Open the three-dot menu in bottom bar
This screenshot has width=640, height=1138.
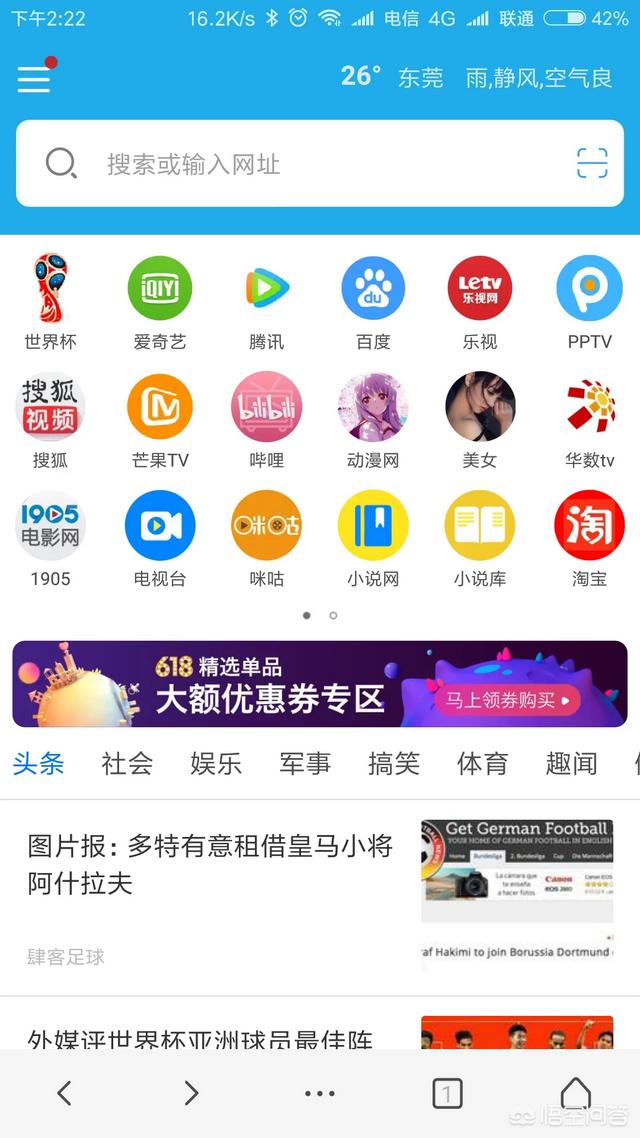click(319, 1093)
